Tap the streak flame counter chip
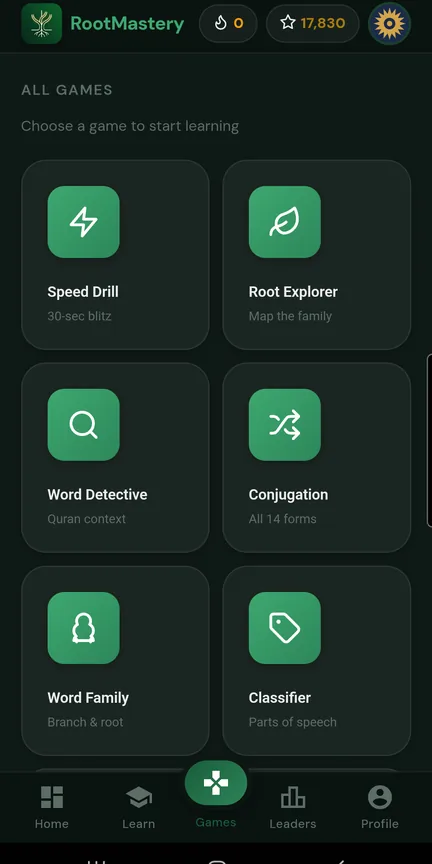Screen dimensions: 432x864 pos(228,23)
